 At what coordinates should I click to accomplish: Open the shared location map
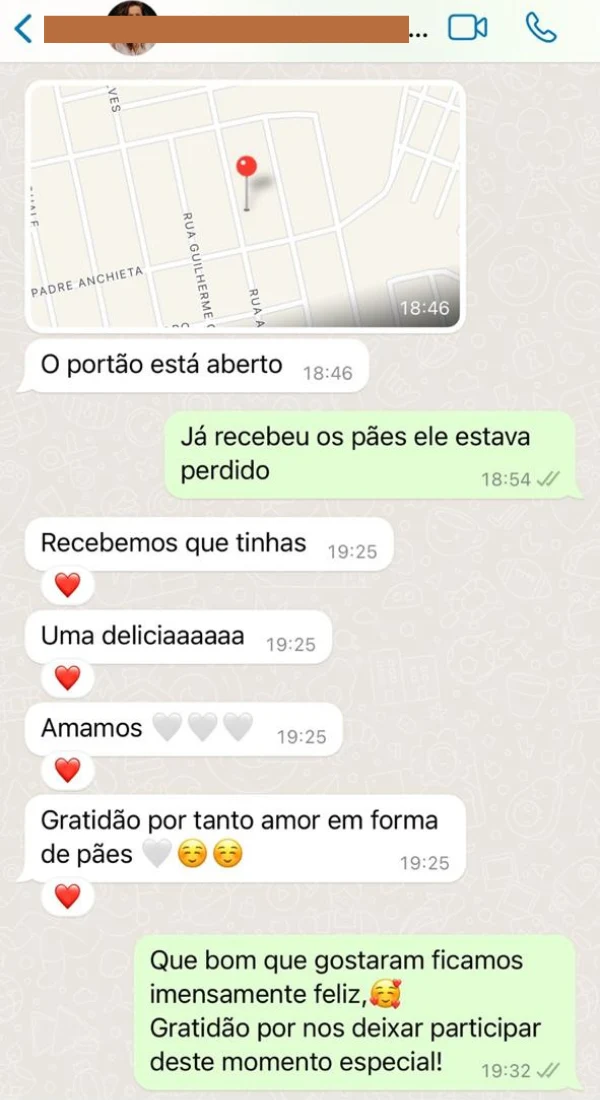click(244, 205)
